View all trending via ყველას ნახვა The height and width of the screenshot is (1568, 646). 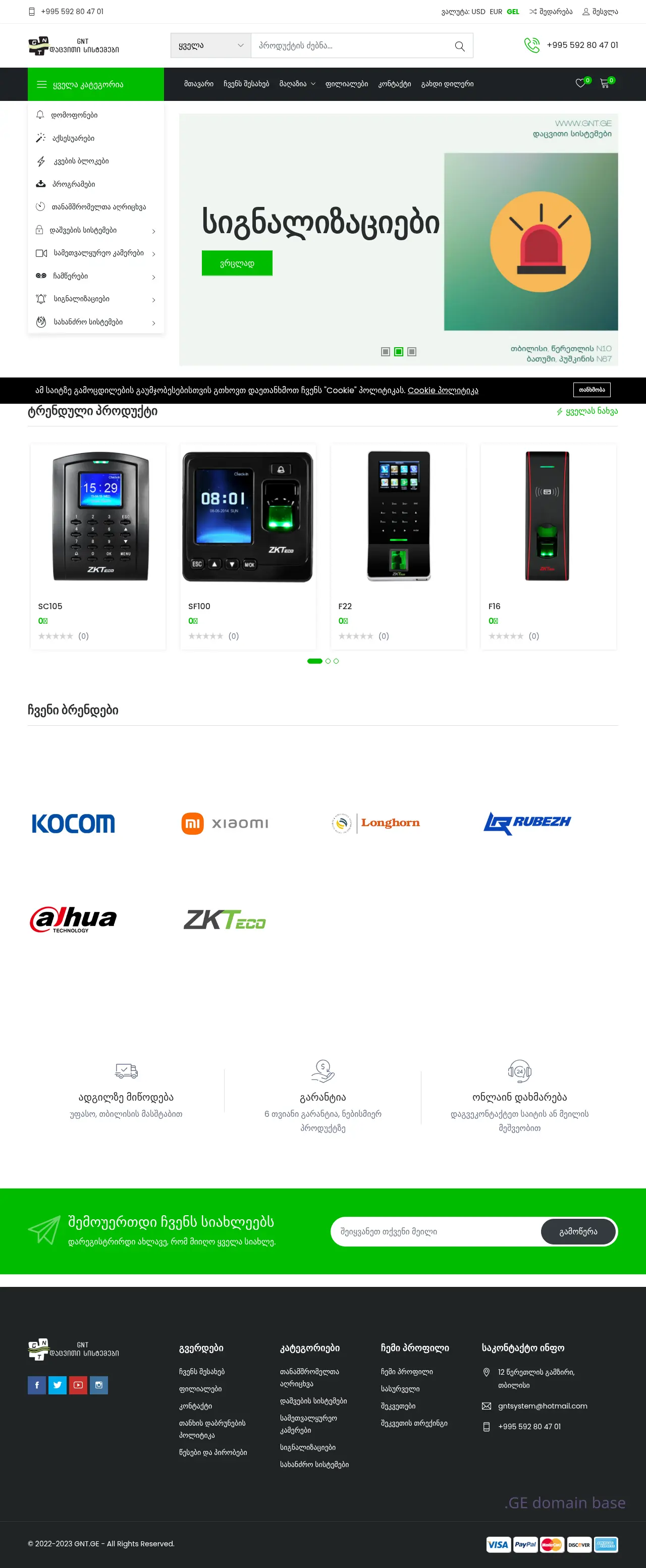pos(587,411)
